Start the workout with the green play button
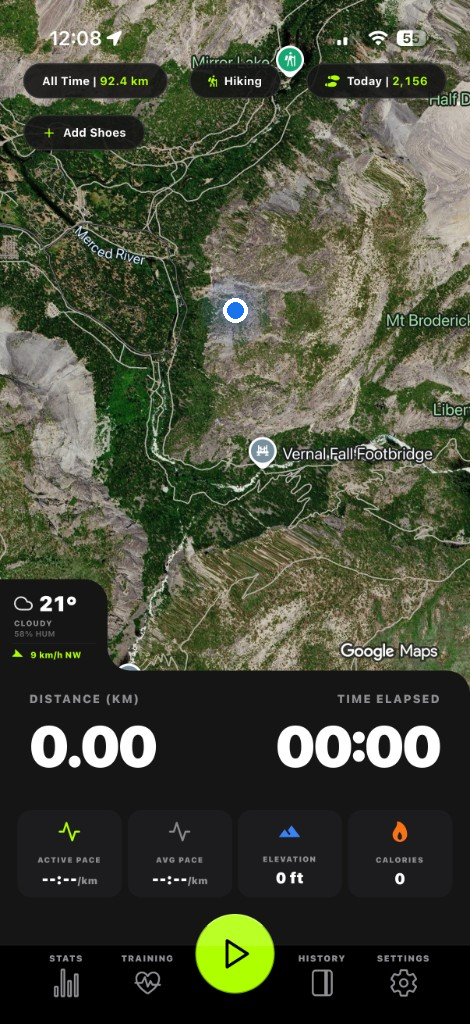 [235, 954]
